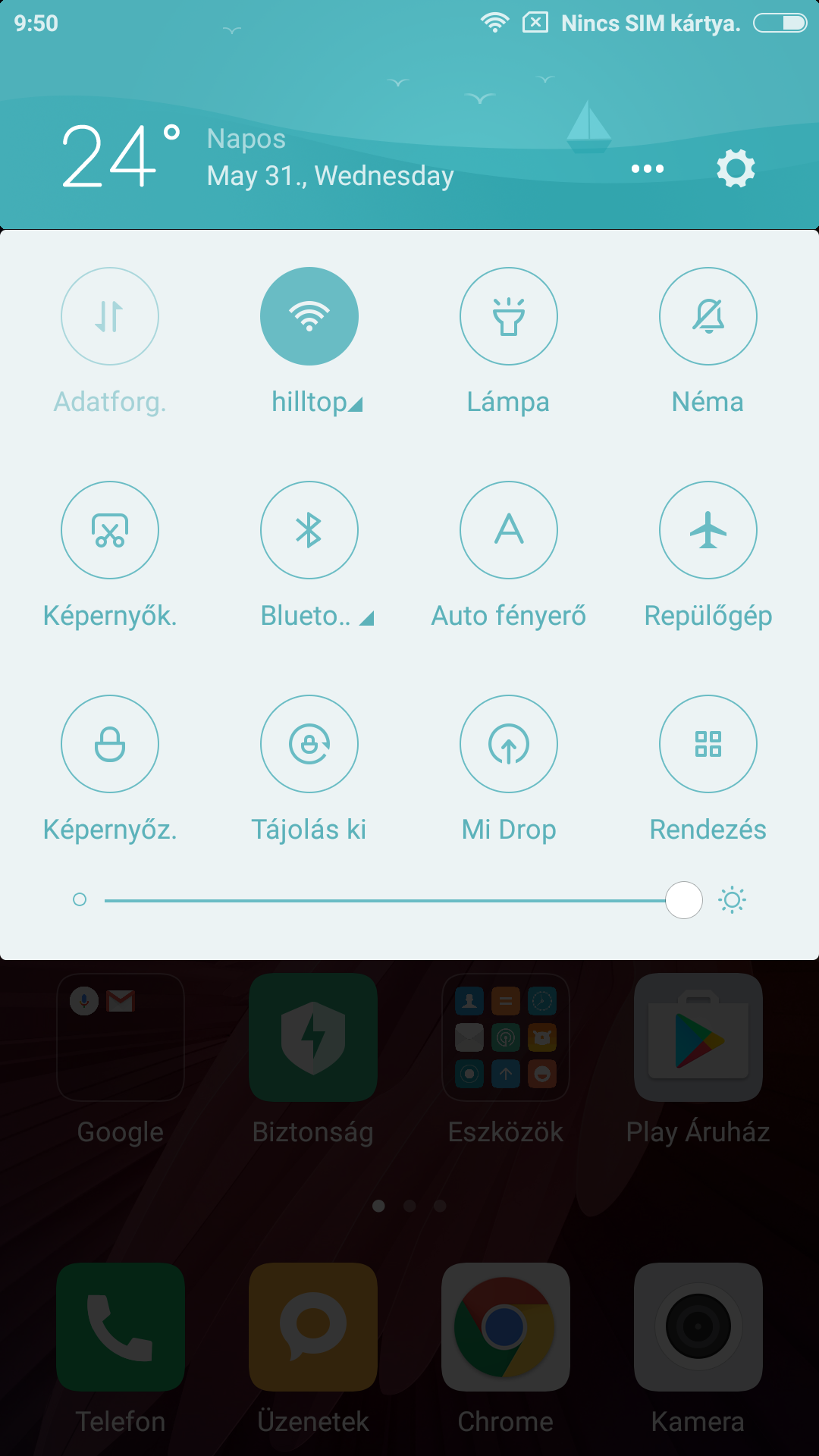Tap the brightness slider track
The width and height of the screenshot is (819, 1456).
[x=394, y=900]
